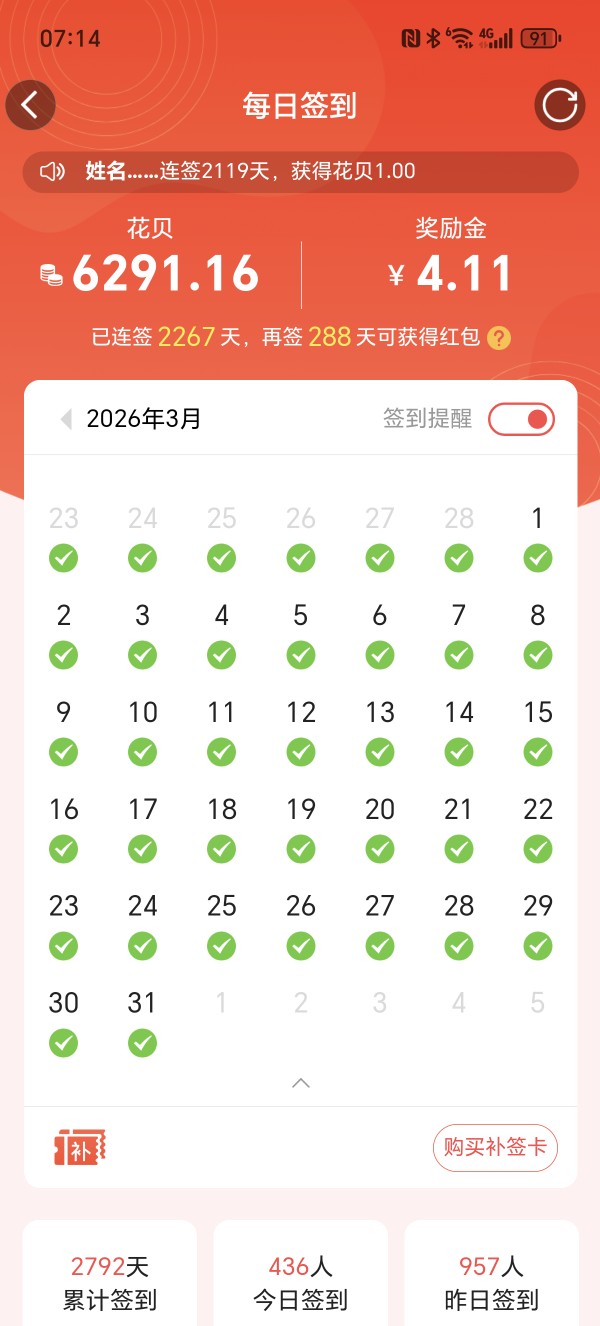Tap the scrolling 连签2119天 announcement bar
Screen dimensions: 600x1326
click(300, 172)
